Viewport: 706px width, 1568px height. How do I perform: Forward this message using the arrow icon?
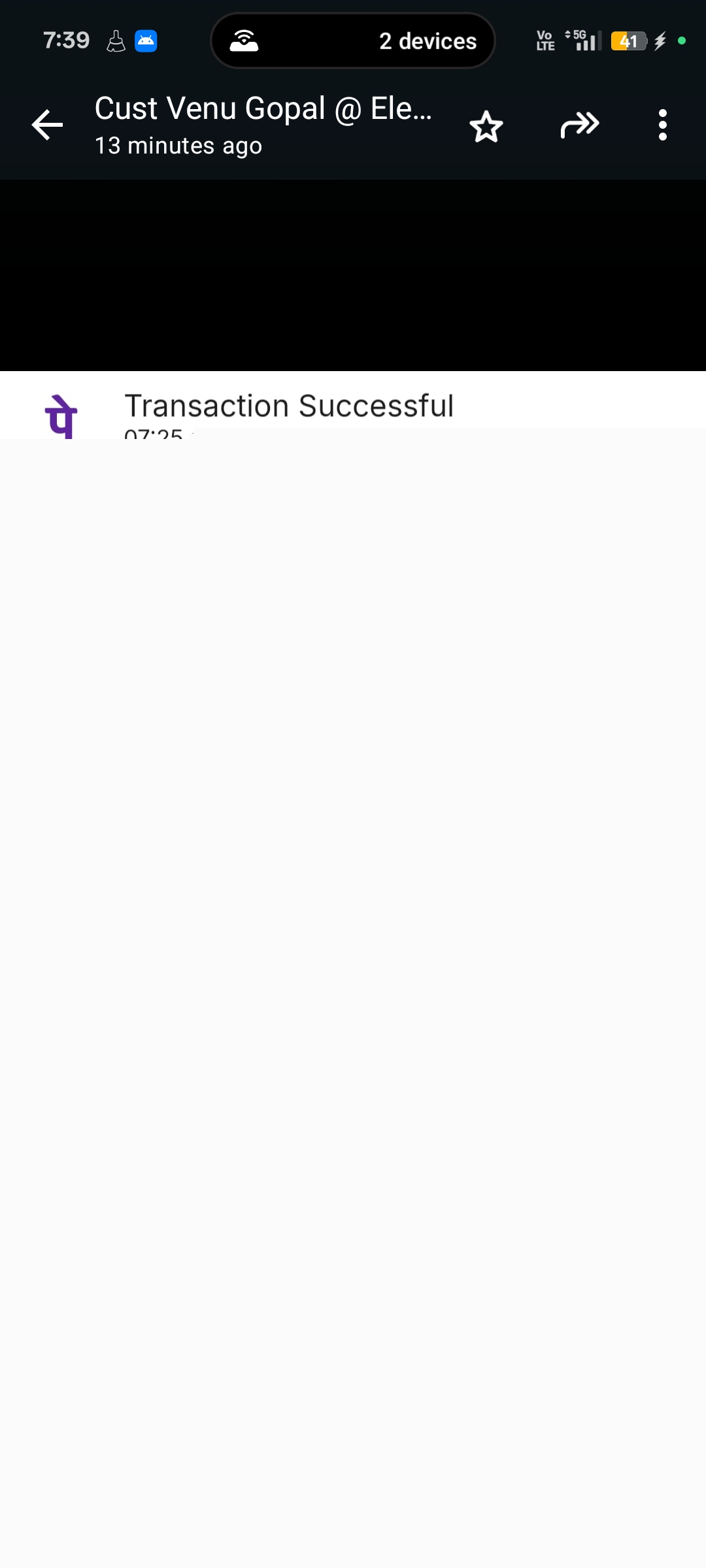[x=579, y=125]
